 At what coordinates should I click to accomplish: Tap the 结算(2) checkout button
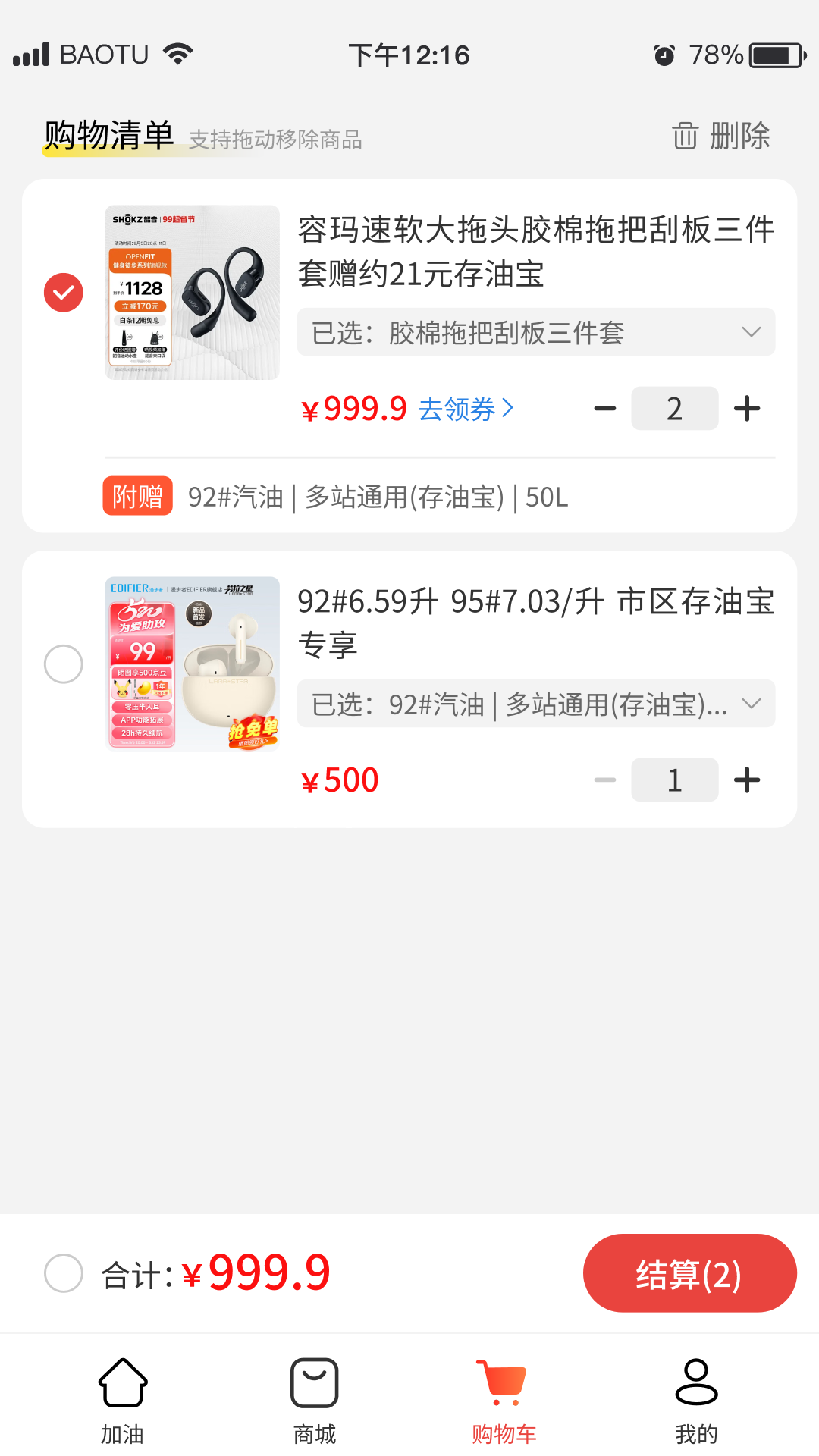tap(689, 1274)
